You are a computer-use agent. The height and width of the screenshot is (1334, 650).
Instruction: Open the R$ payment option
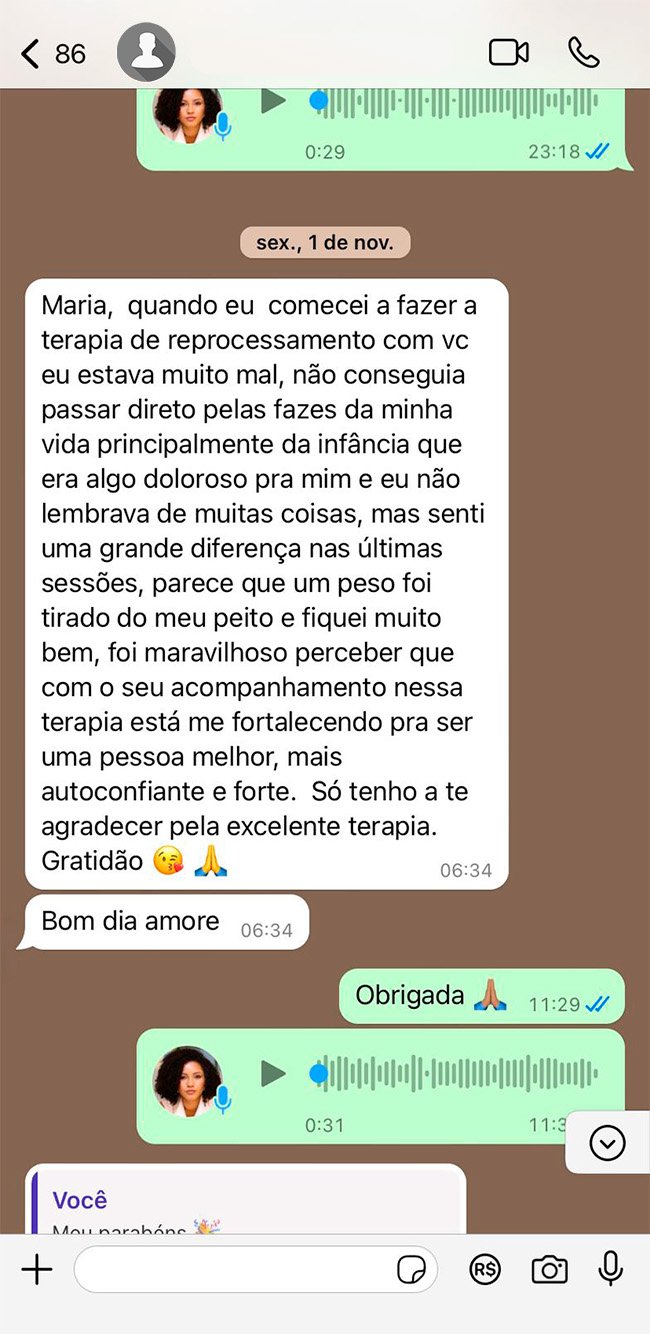click(485, 1270)
